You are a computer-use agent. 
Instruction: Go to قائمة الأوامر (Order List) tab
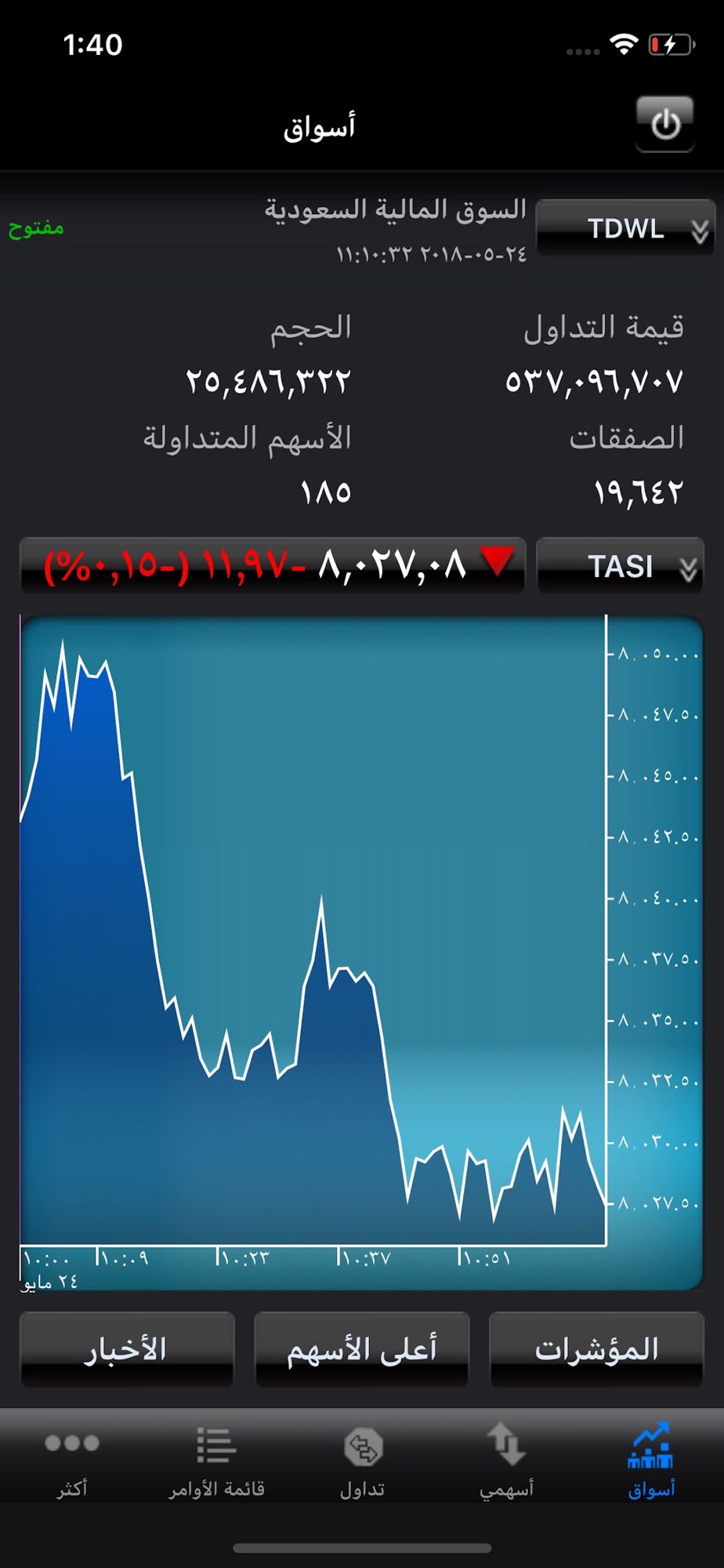(x=217, y=1460)
